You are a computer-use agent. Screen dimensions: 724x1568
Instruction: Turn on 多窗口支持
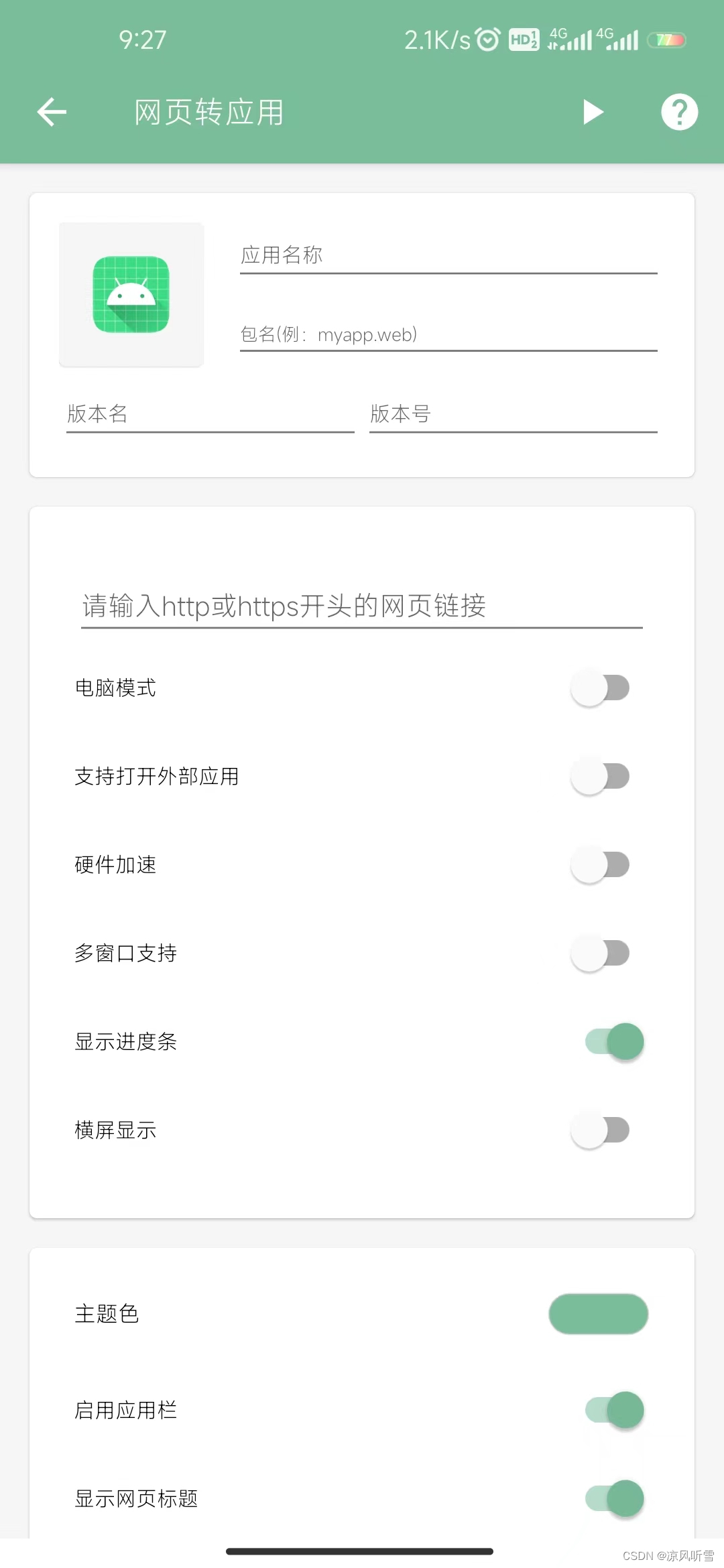[x=600, y=954]
